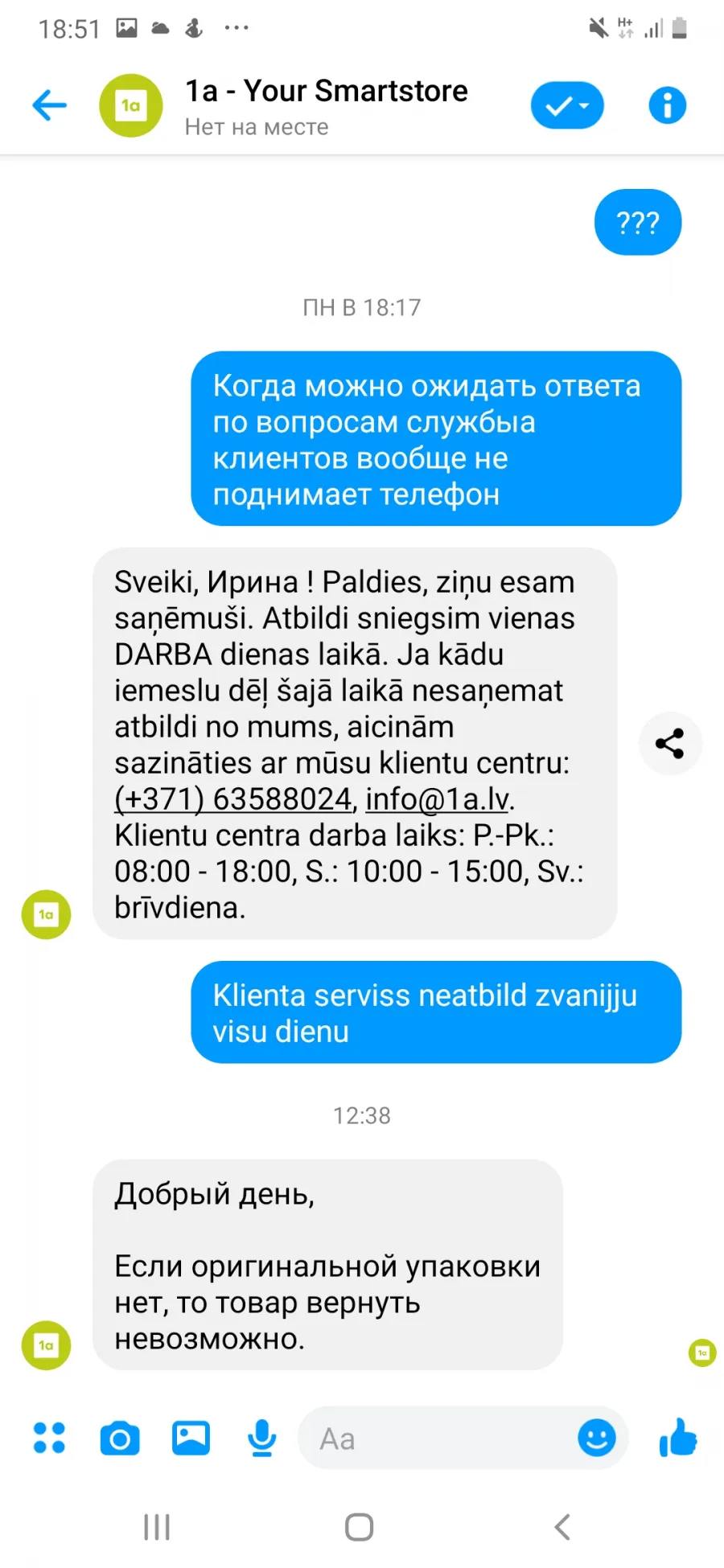Viewport: 724px width, 1568px height.
Task: Share the auto-reply message from 1a
Action: click(x=670, y=743)
